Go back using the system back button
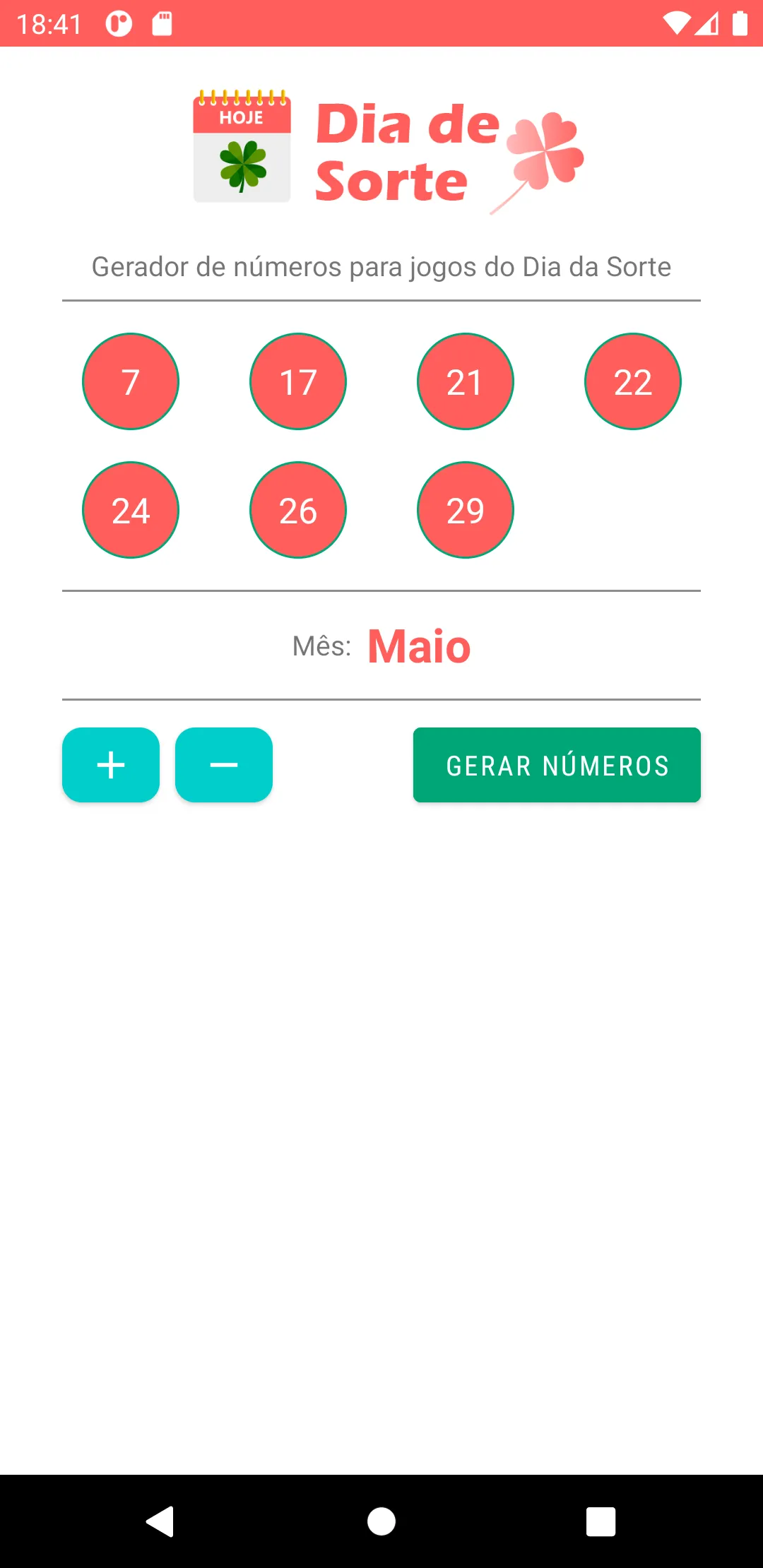This screenshot has height=1568, width=763. tap(160, 1521)
